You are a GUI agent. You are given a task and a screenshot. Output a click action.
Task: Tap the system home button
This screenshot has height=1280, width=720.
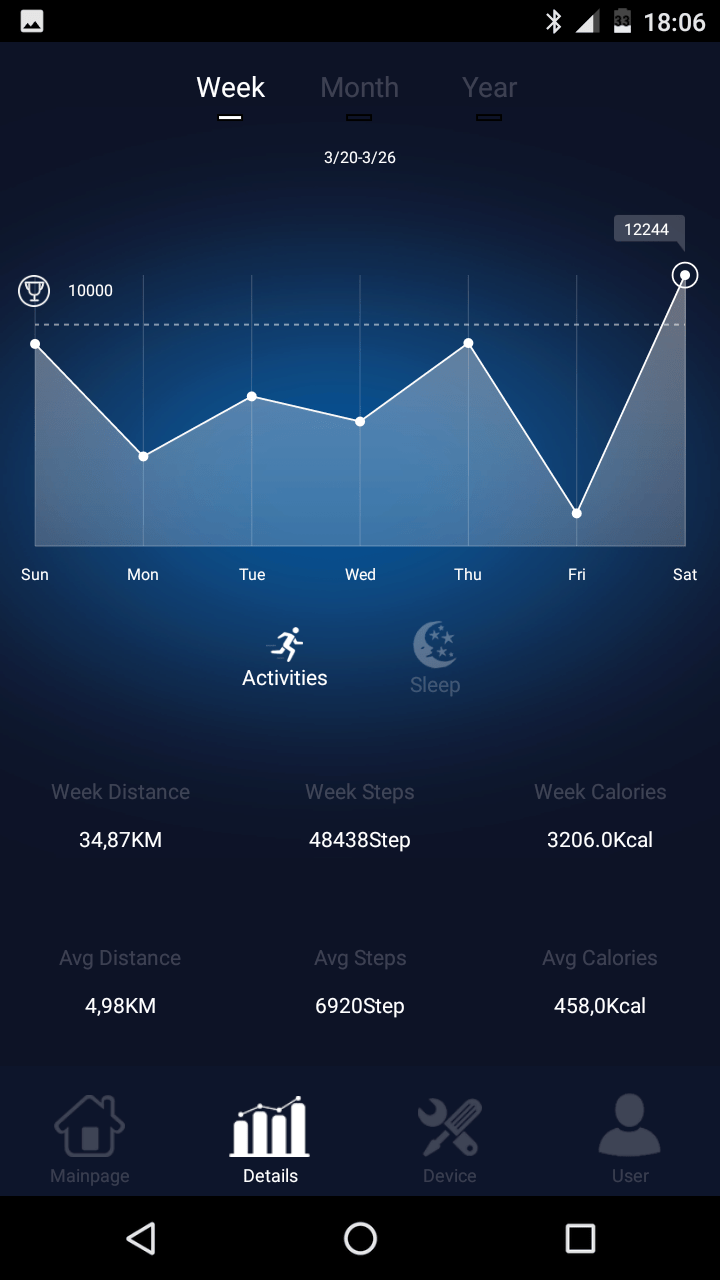(360, 1238)
